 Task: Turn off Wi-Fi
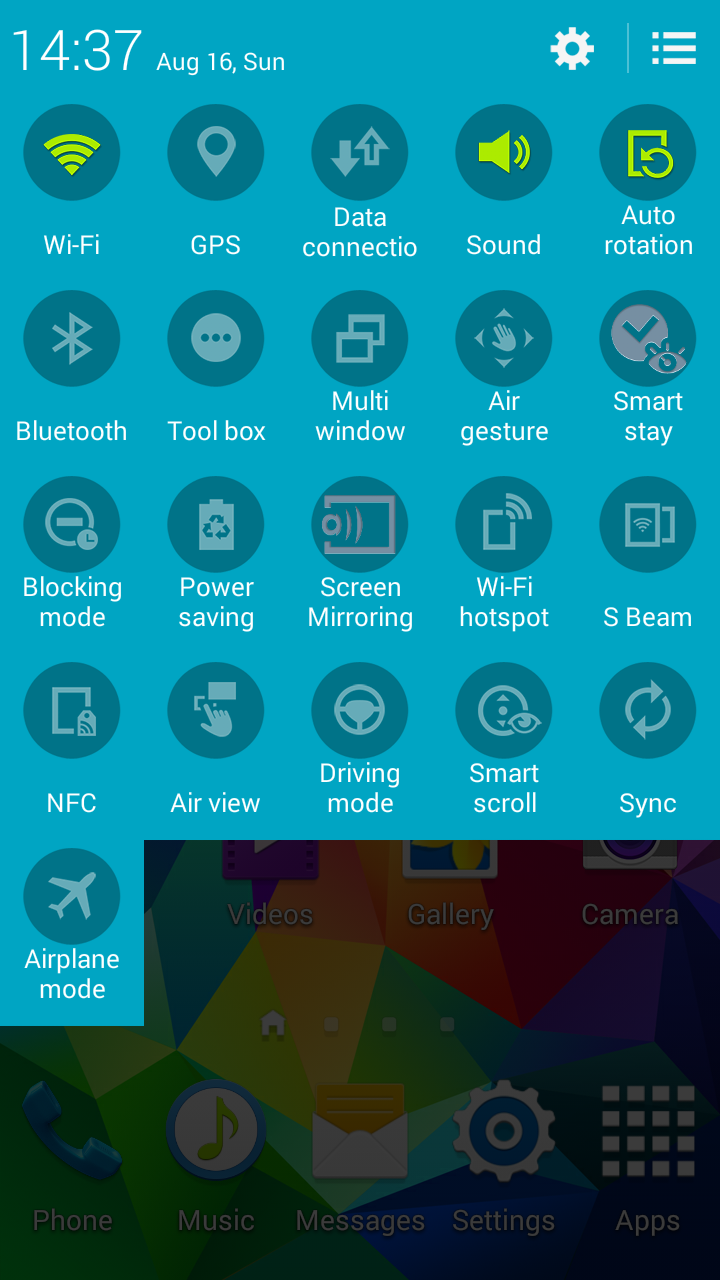(72, 153)
